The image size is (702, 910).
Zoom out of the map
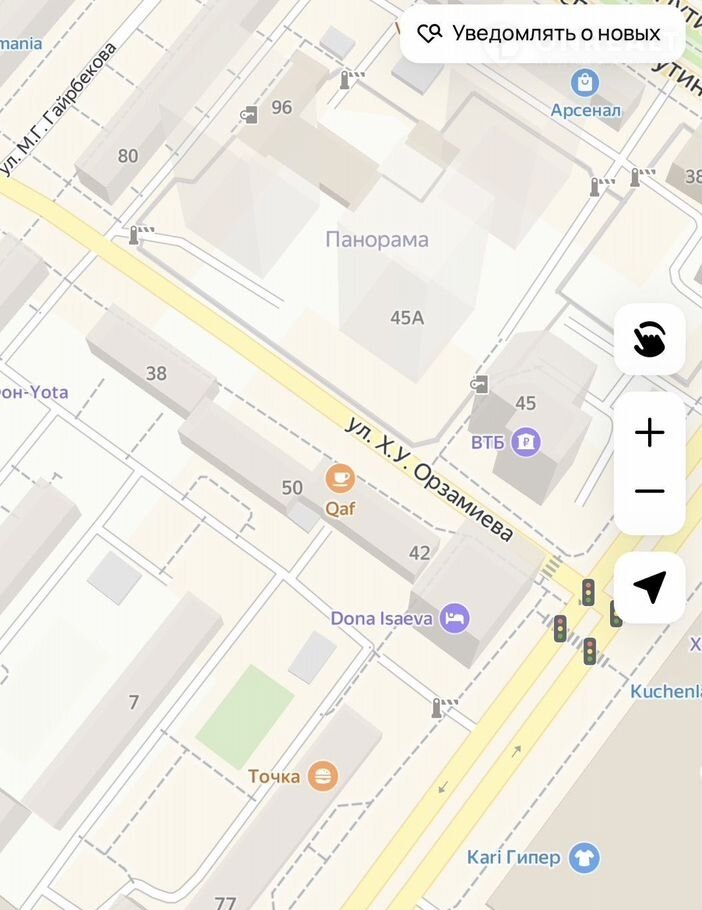click(649, 491)
